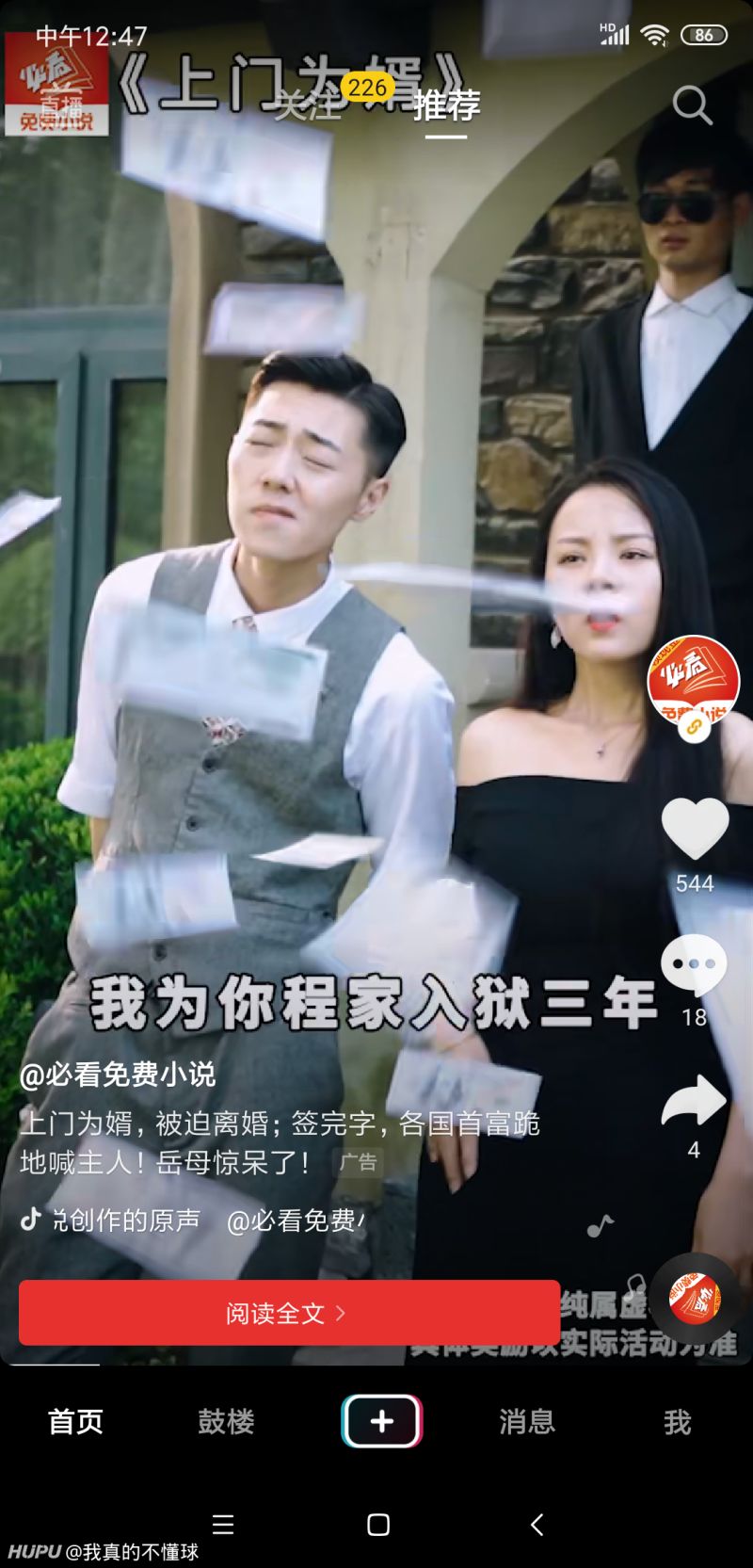Create a new video with plus button
Screen dimensions: 753x1568
(381, 1421)
